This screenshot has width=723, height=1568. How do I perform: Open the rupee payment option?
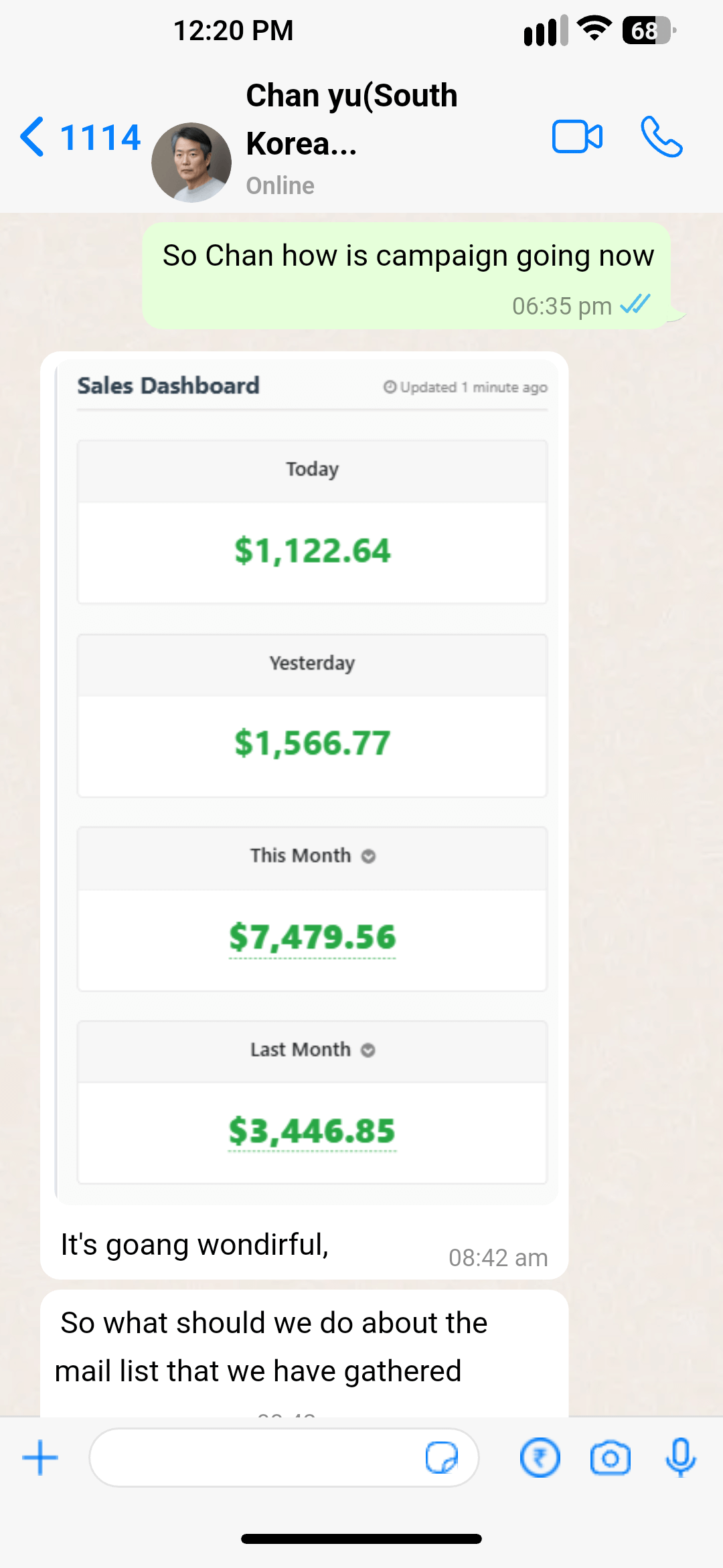[540, 1458]
